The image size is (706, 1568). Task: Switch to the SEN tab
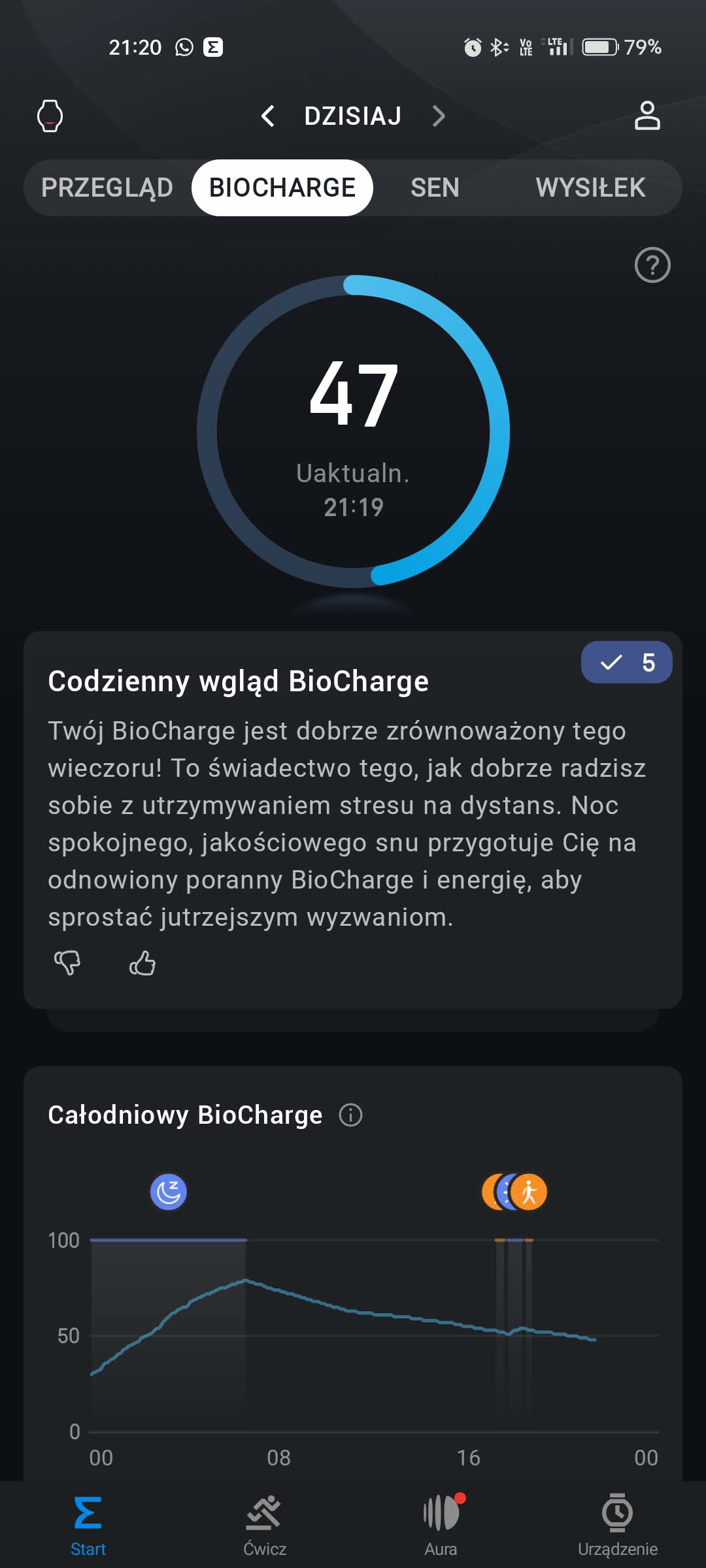[x=435, y=188]
